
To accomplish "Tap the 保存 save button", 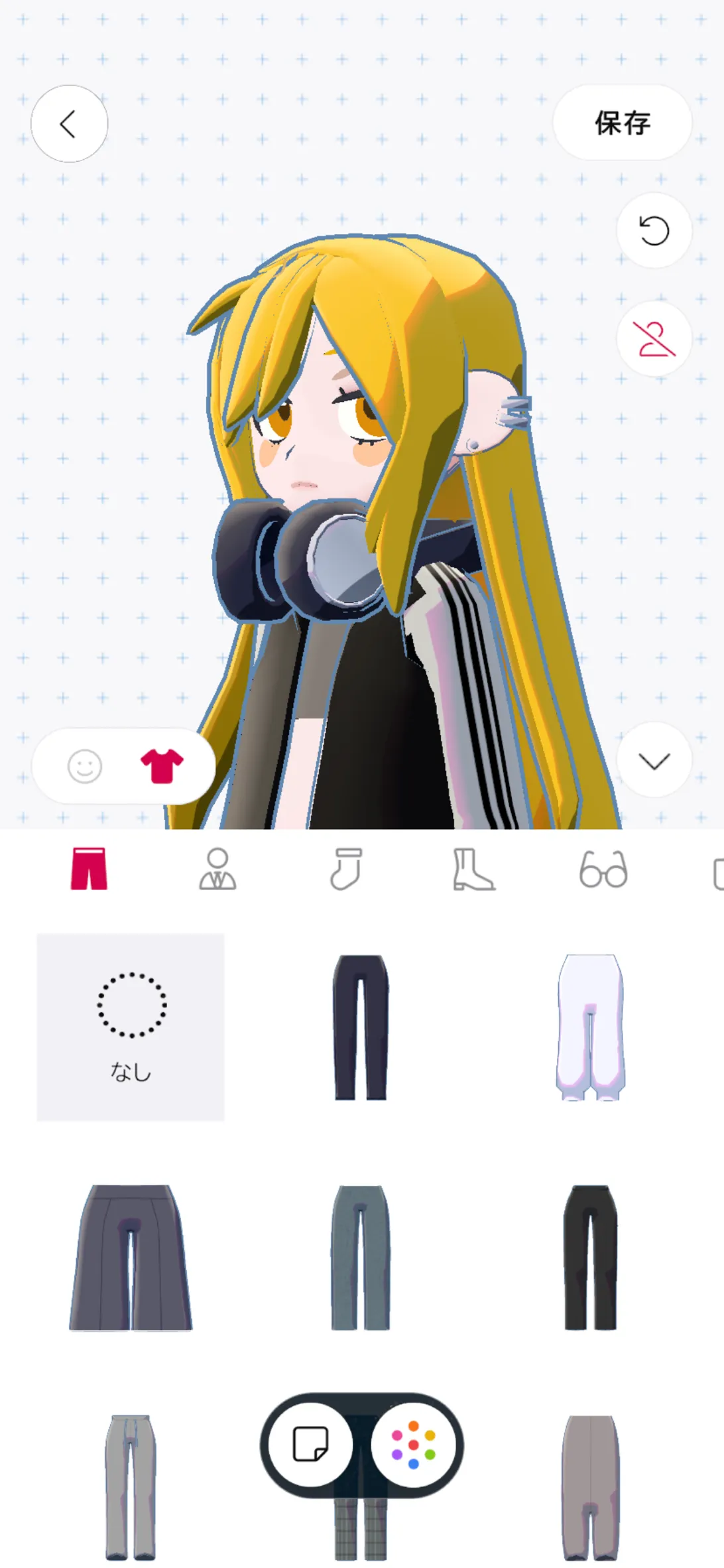I will pos(622,123).
